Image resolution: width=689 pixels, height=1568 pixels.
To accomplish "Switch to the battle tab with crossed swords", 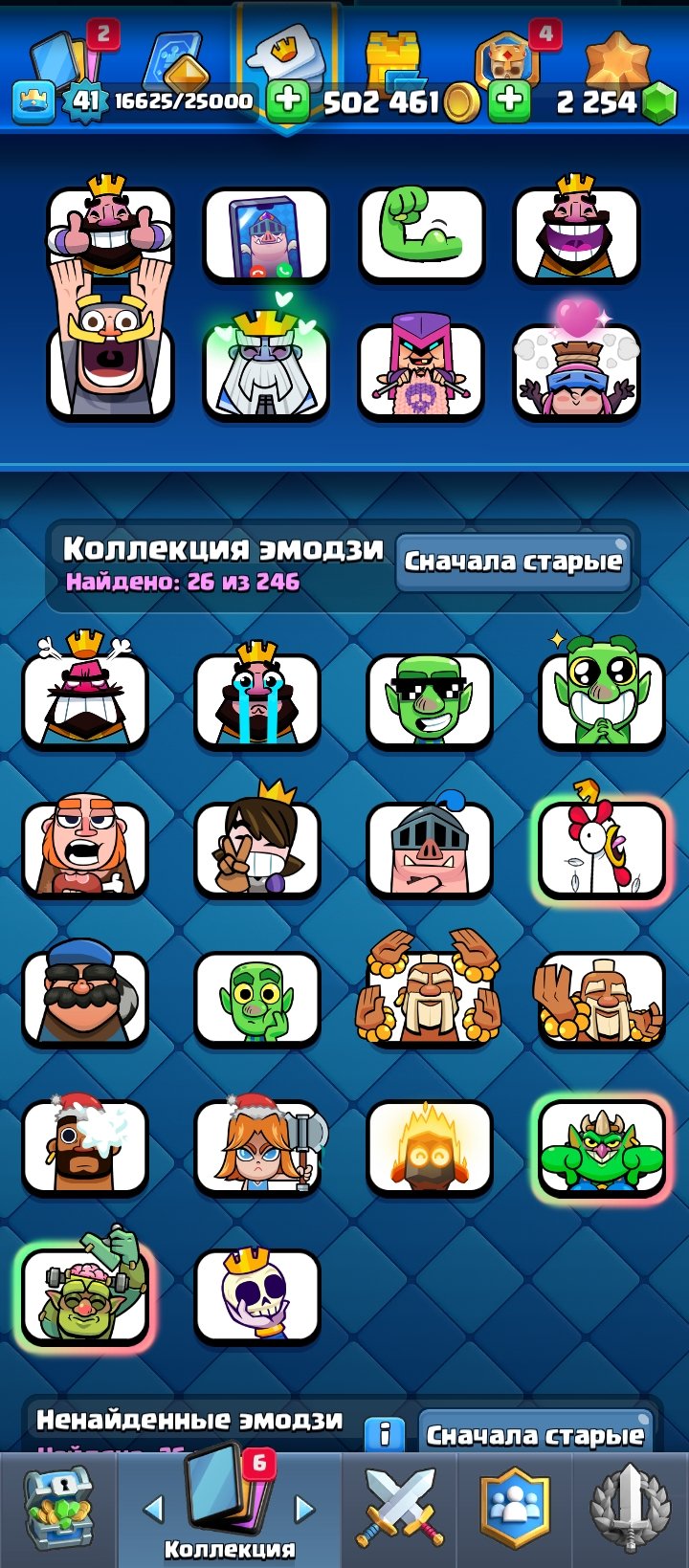I will point(398,1512).
